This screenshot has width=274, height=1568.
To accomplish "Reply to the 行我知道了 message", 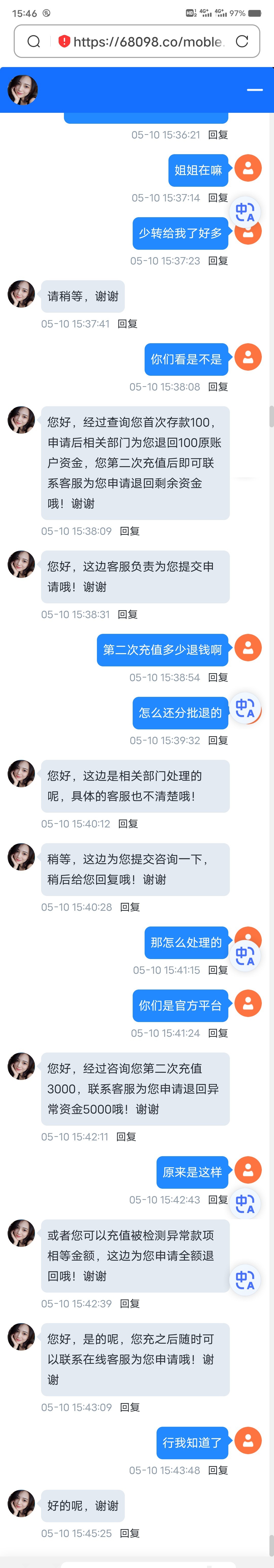I will coord(217,1470).
